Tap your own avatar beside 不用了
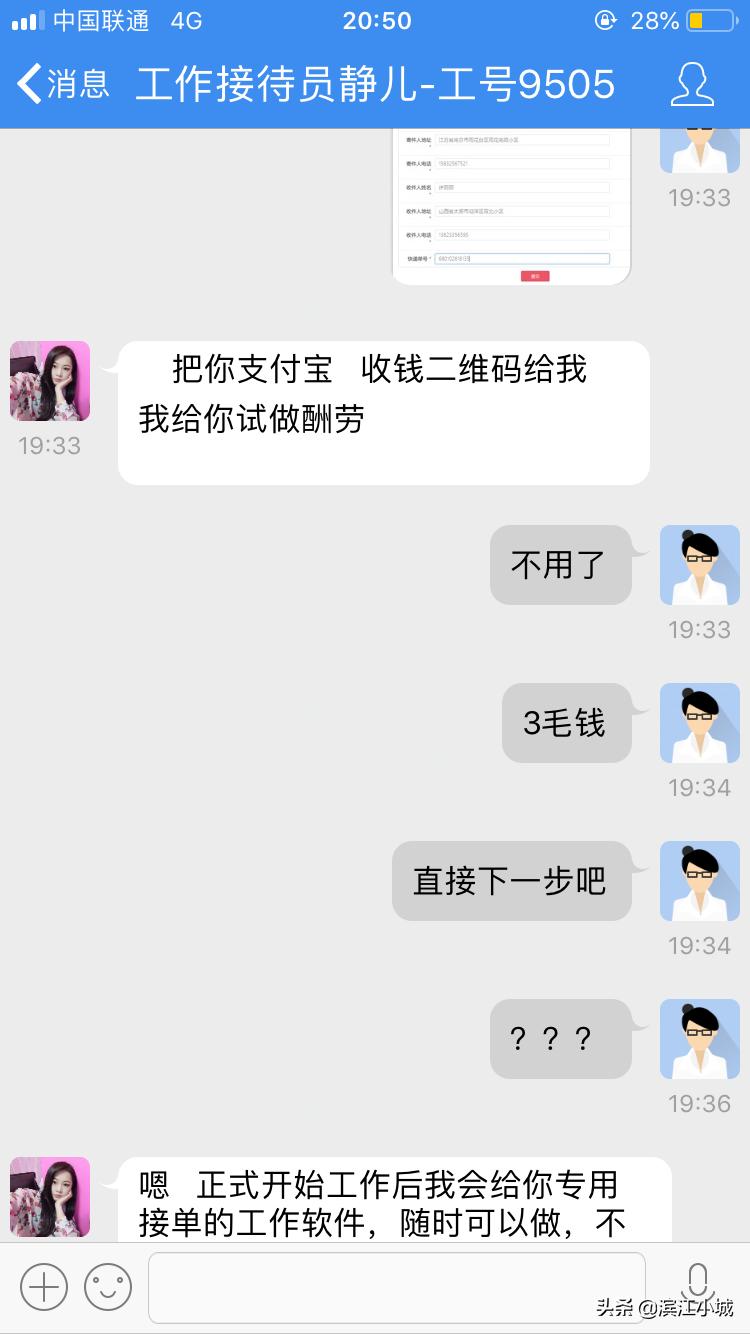 coord(699,565)
